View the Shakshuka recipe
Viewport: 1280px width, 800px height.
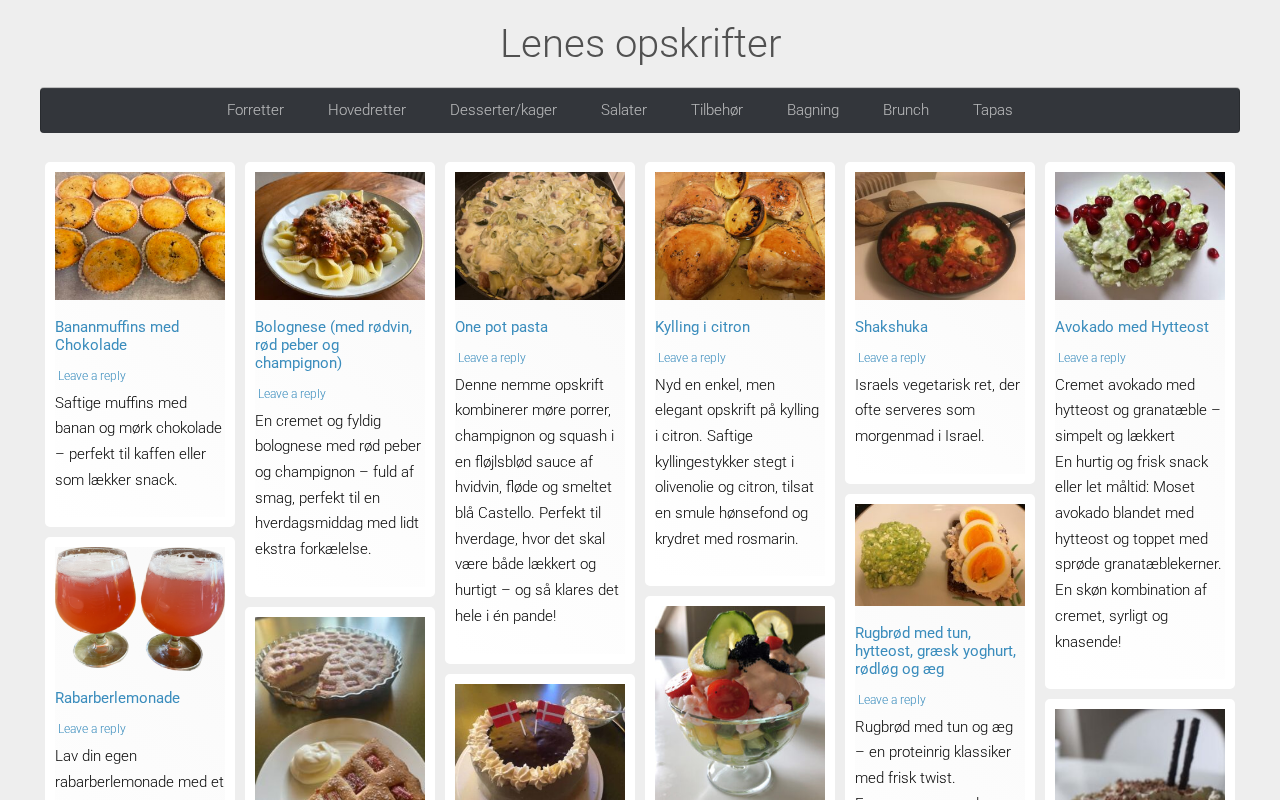891,327
